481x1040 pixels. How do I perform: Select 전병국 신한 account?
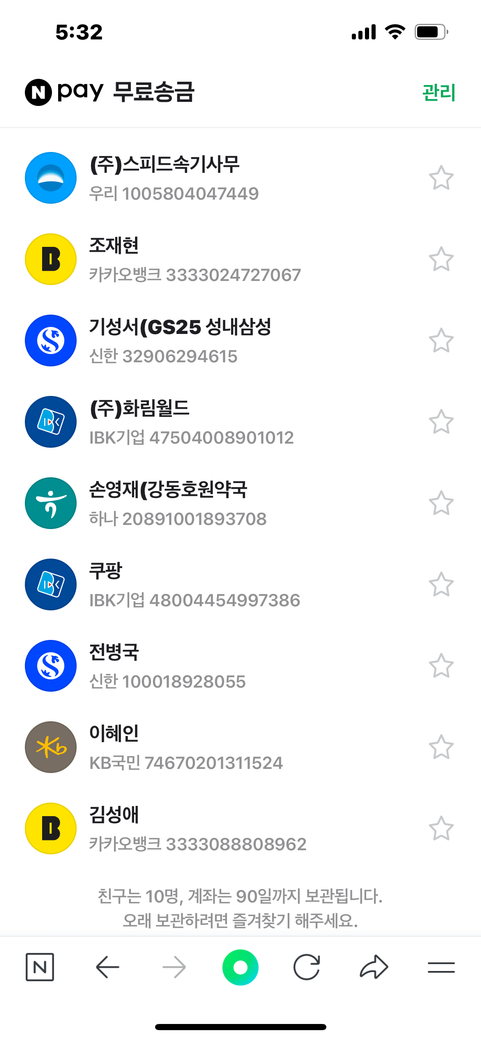click(240, 665)
